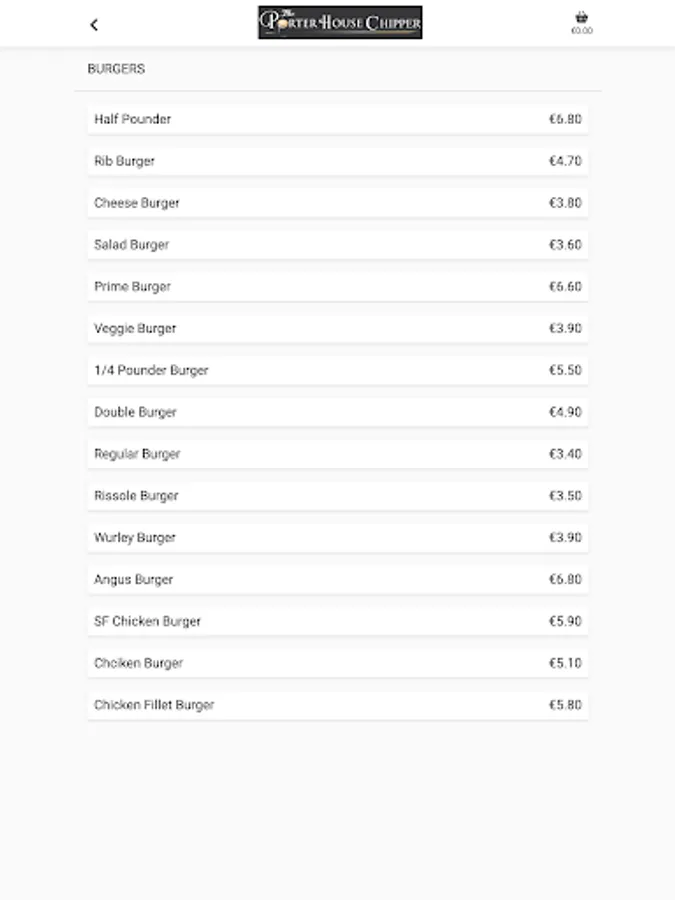Screen dimensions: 675x900
Task: Open the shopping basket
Action: click(x=581, y=23)
